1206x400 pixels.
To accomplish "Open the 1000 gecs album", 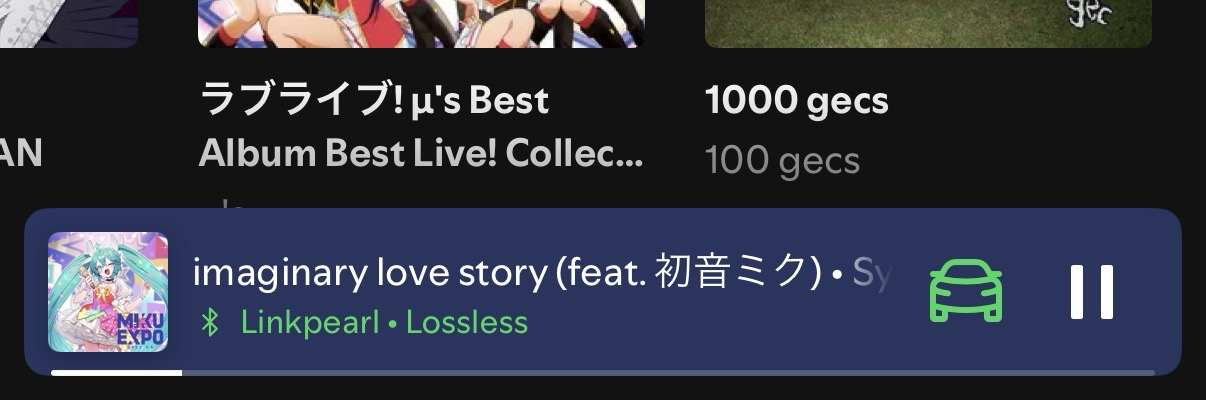I will [796, 100].
